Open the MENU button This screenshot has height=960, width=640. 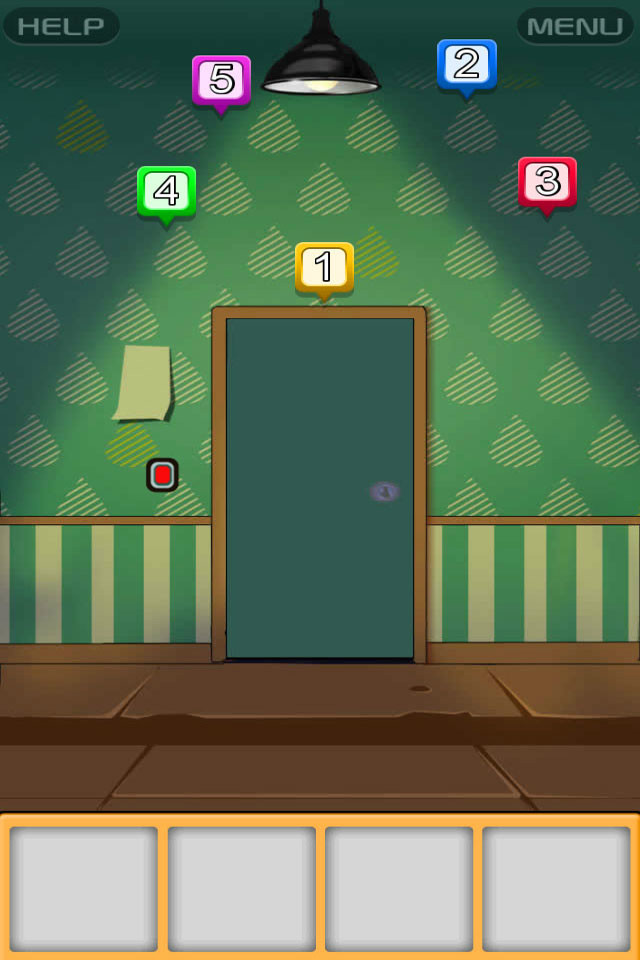point(575,26)
